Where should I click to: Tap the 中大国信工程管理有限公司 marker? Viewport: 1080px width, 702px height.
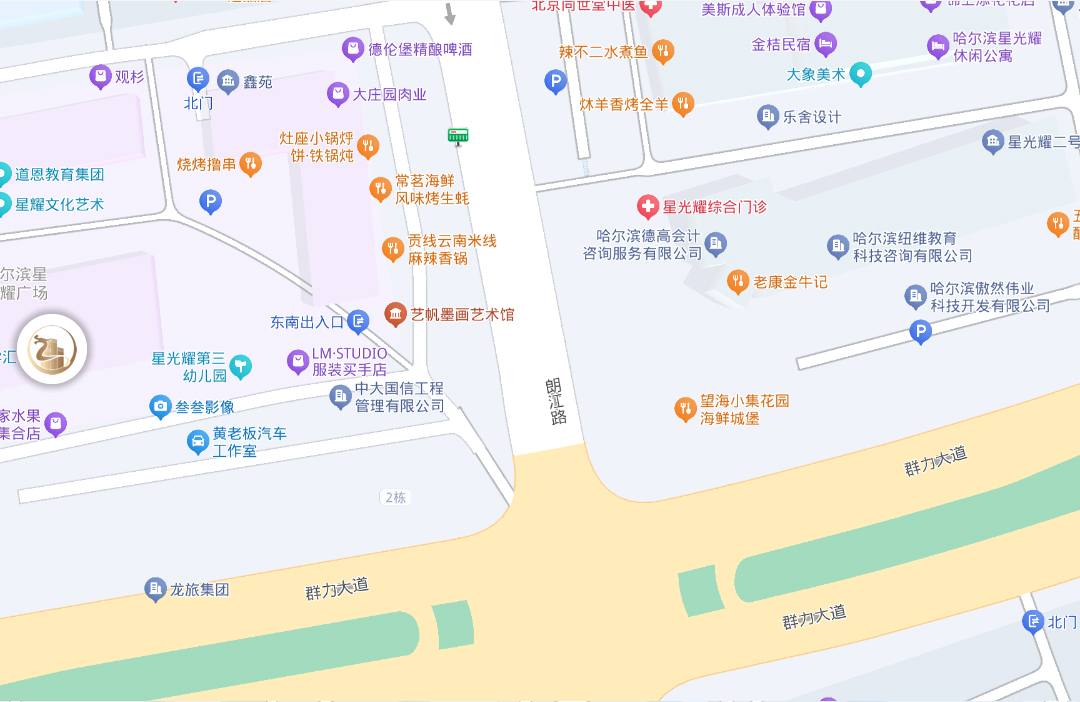(x=341, y=396)
